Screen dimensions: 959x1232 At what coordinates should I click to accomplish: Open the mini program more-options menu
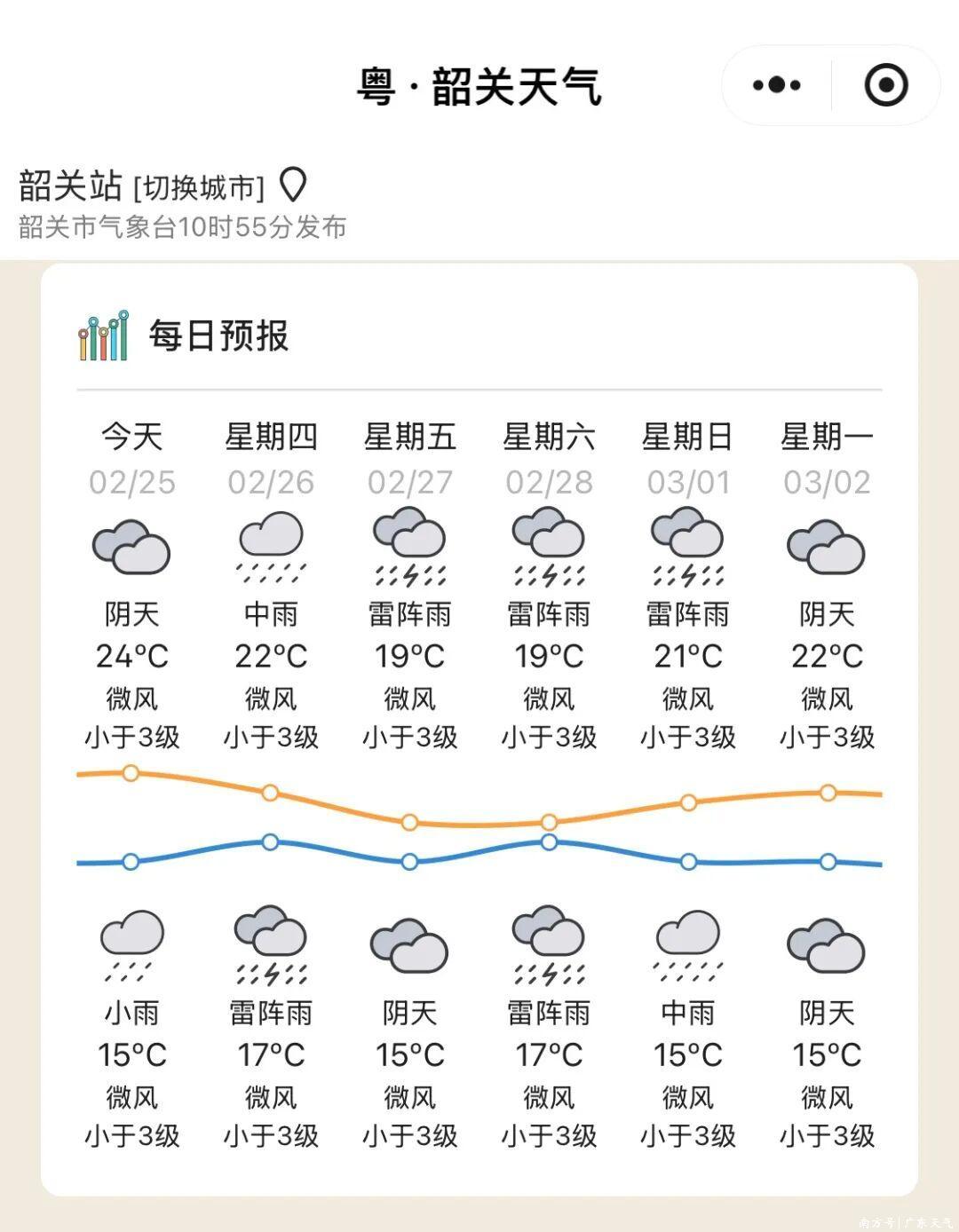click(777, 85)
